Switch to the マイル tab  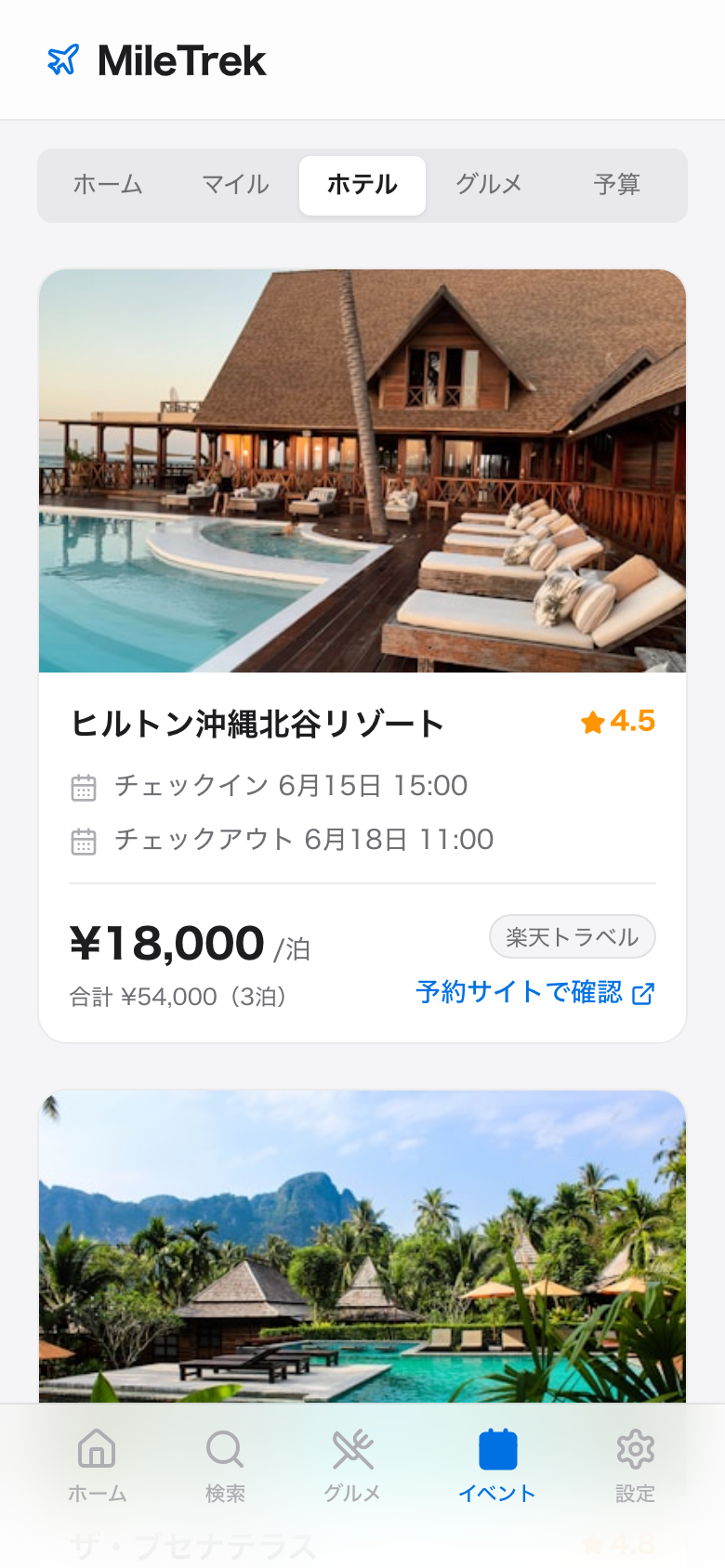tap(235, 185)
